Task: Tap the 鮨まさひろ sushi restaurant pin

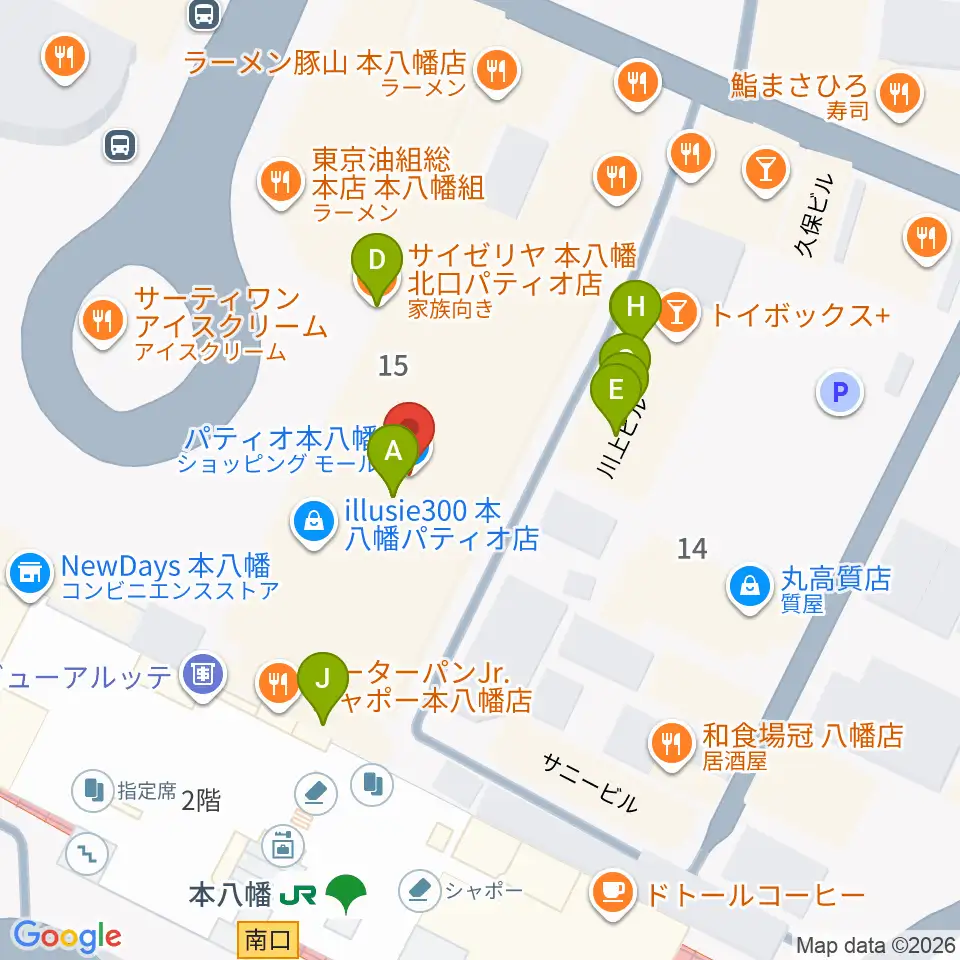Action: (899, 96)
